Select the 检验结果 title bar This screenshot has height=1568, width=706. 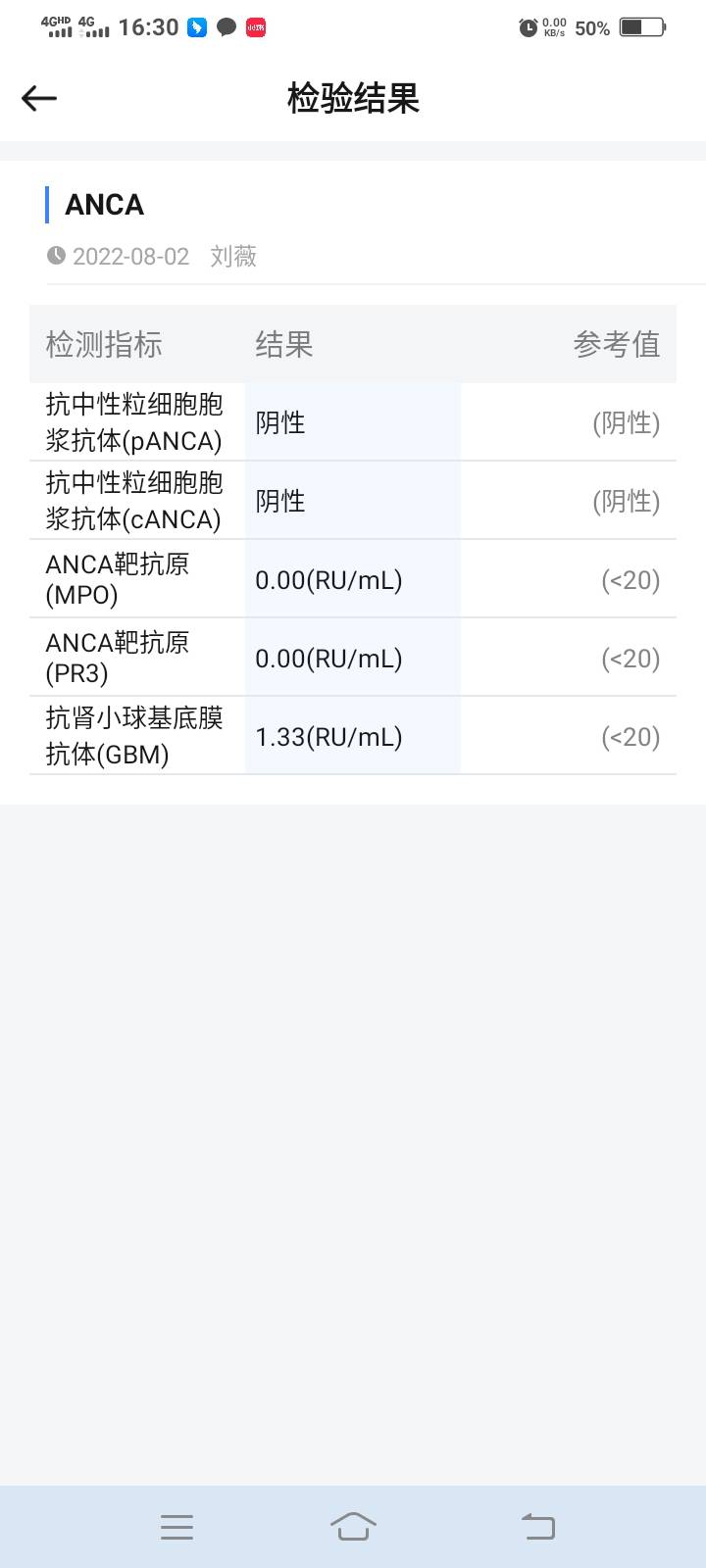coord(353,98)
